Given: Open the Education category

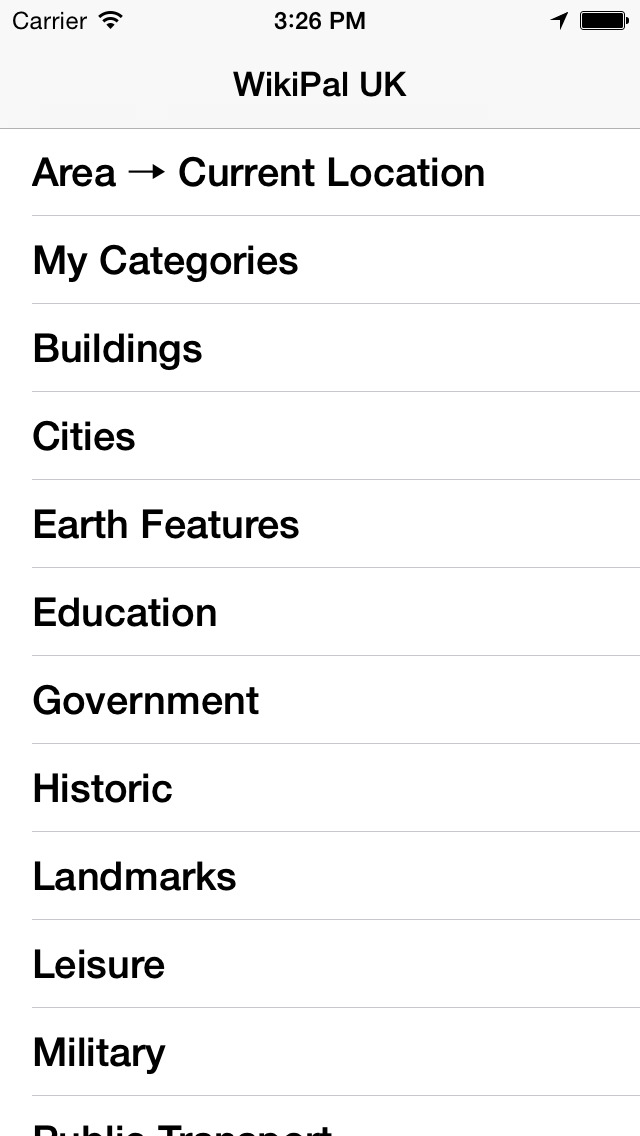Looking at the screenshot, I should coord(320,612).
